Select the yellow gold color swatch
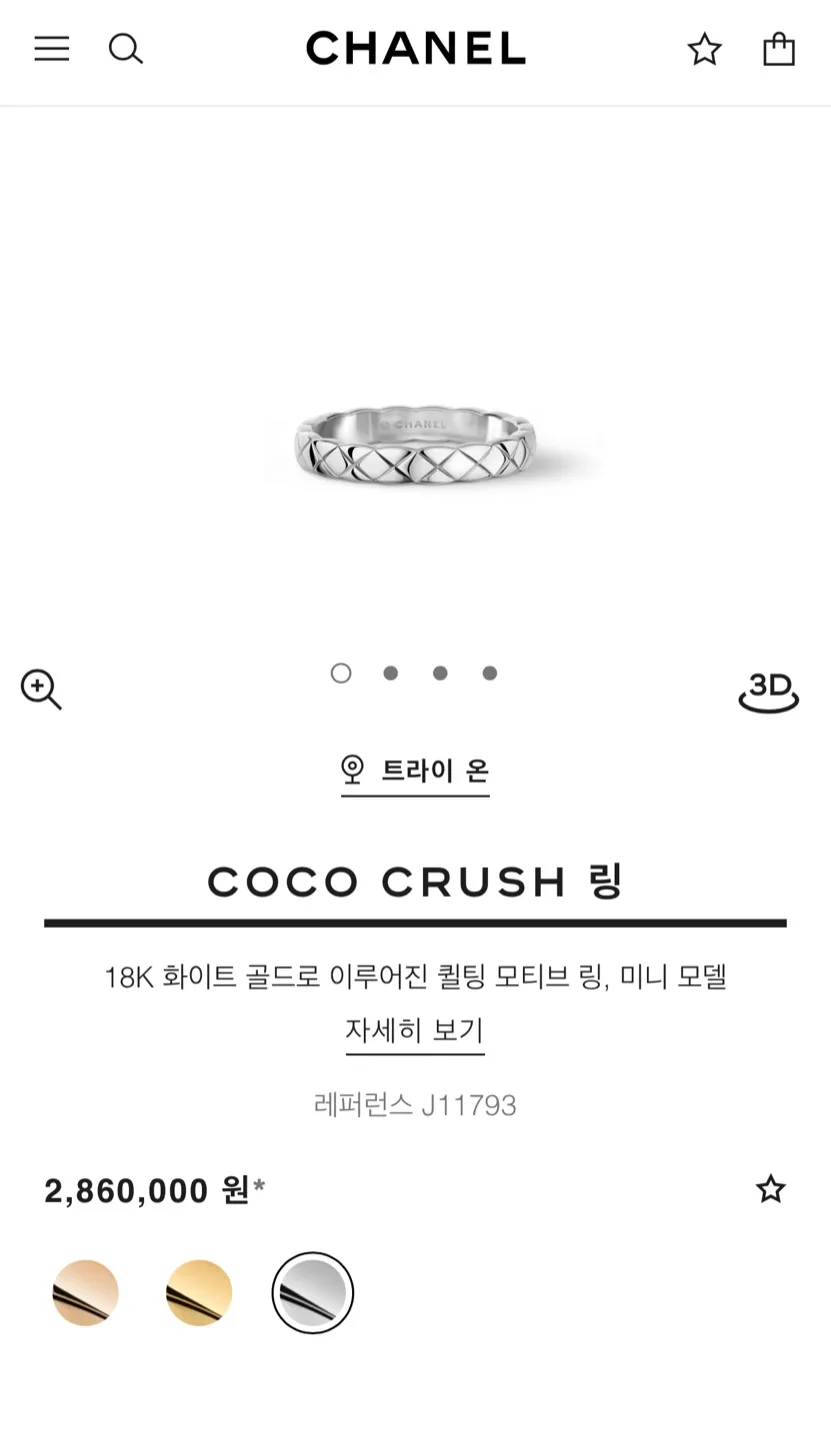Screen dimensions: 831x1440 (x=199, y=1293)
